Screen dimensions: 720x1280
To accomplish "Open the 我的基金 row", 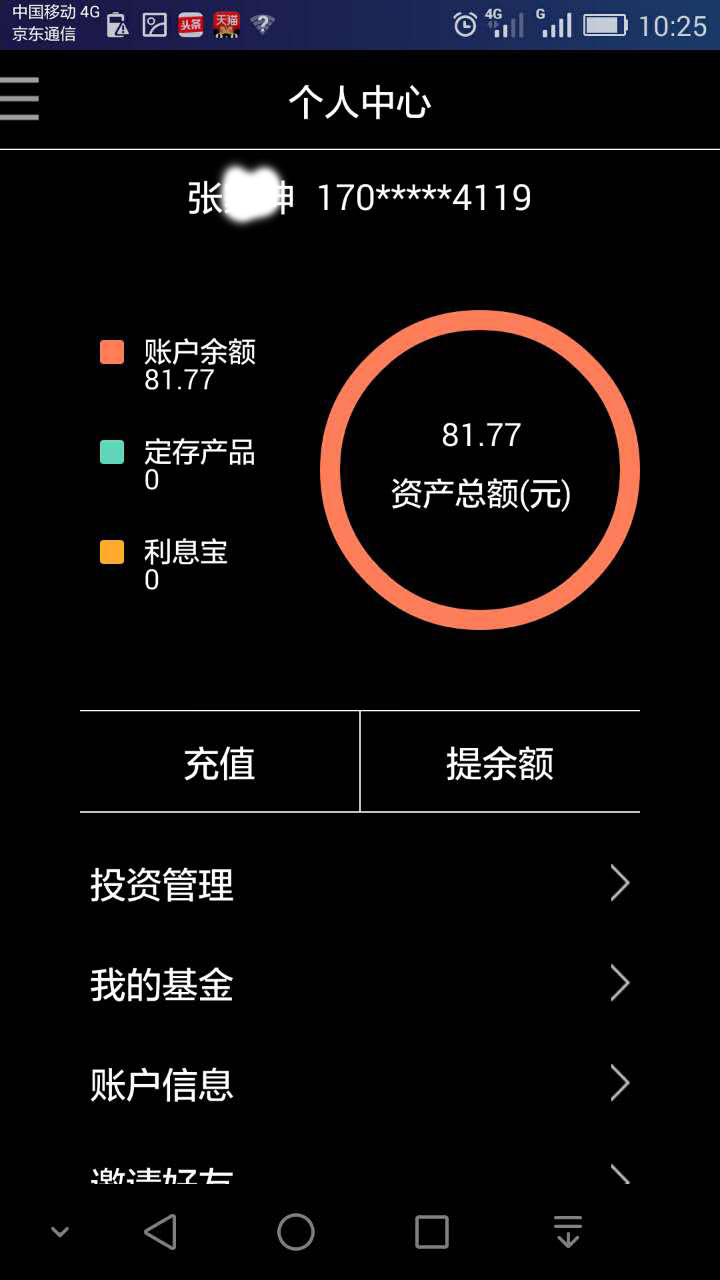I will pos(360,985).
